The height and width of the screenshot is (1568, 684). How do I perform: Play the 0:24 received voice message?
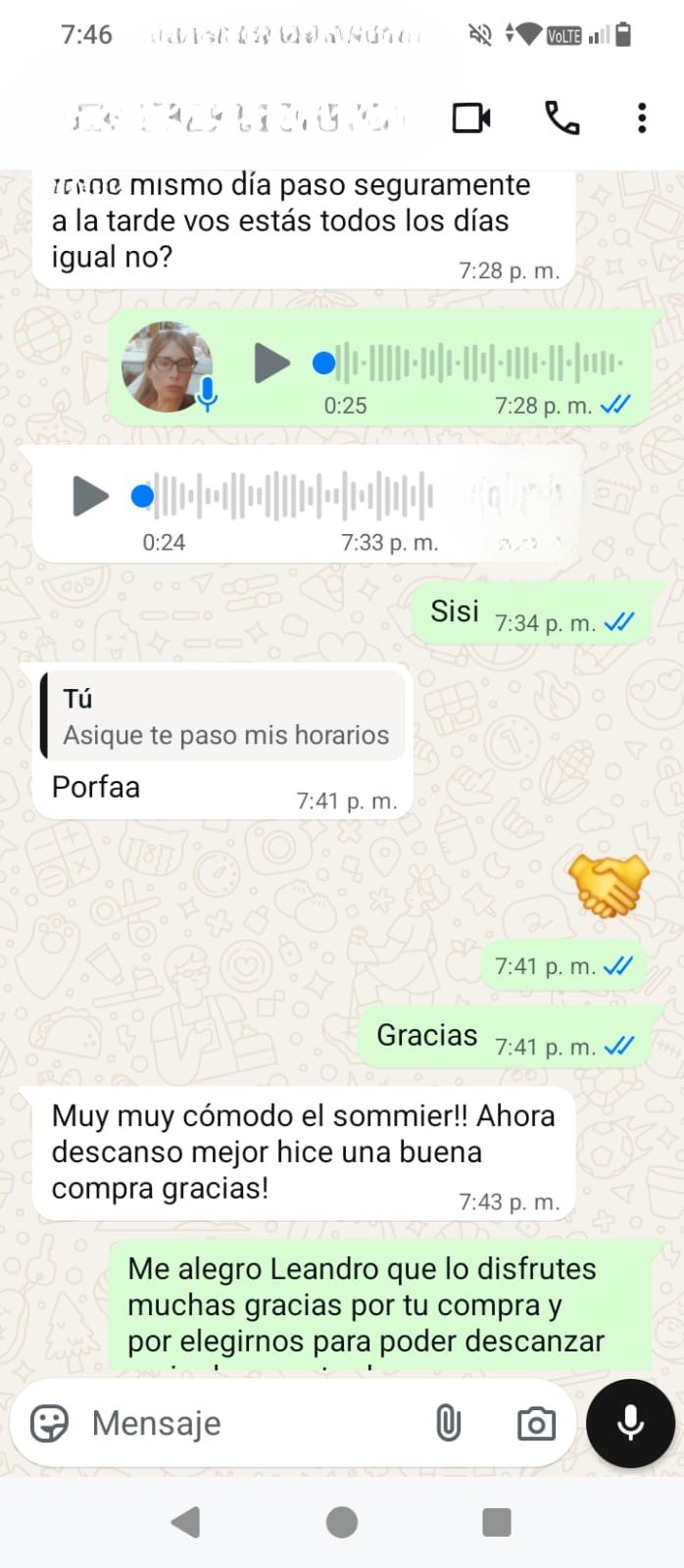[90, 496]
